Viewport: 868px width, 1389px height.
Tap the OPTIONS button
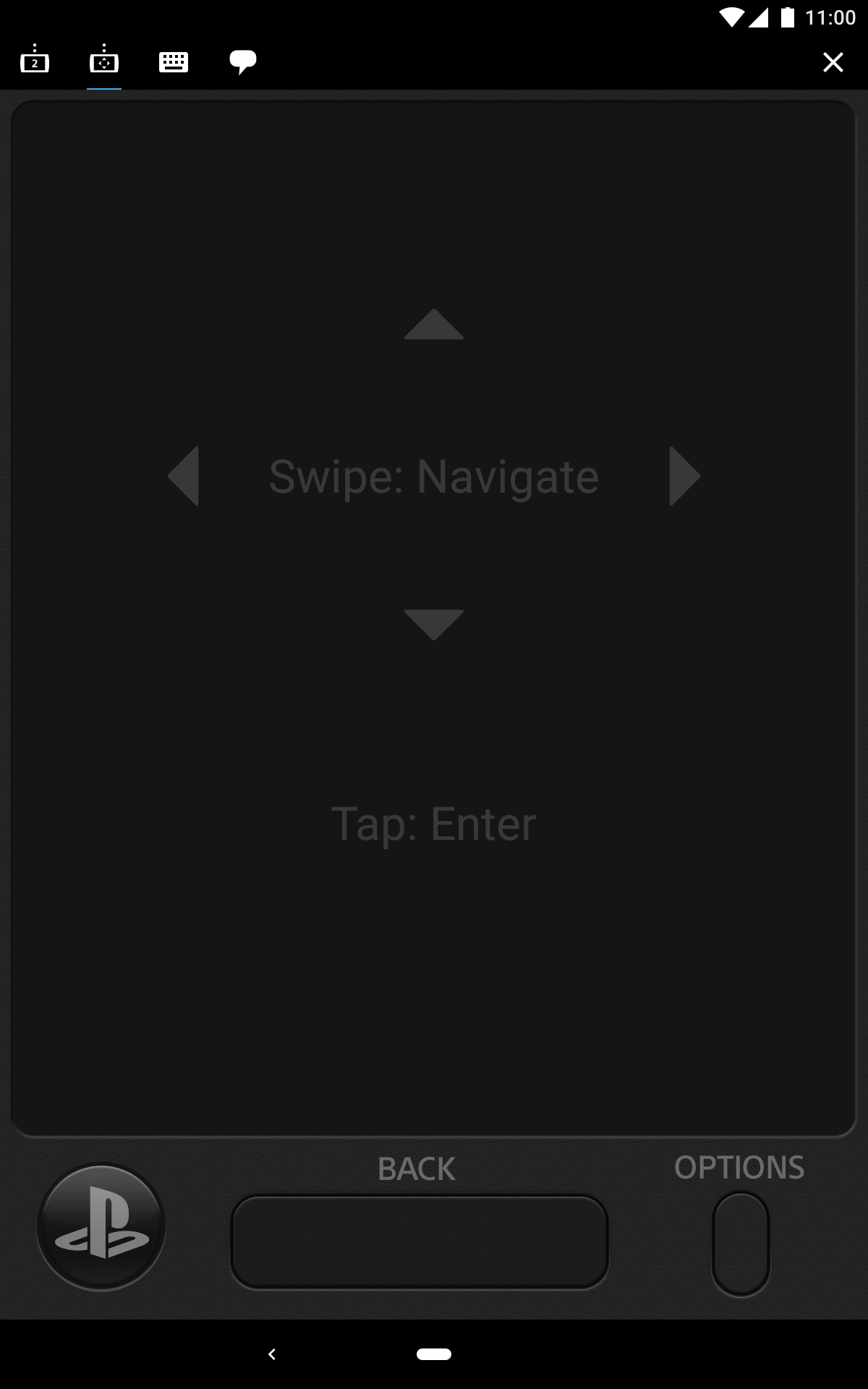coord(740,1243)
